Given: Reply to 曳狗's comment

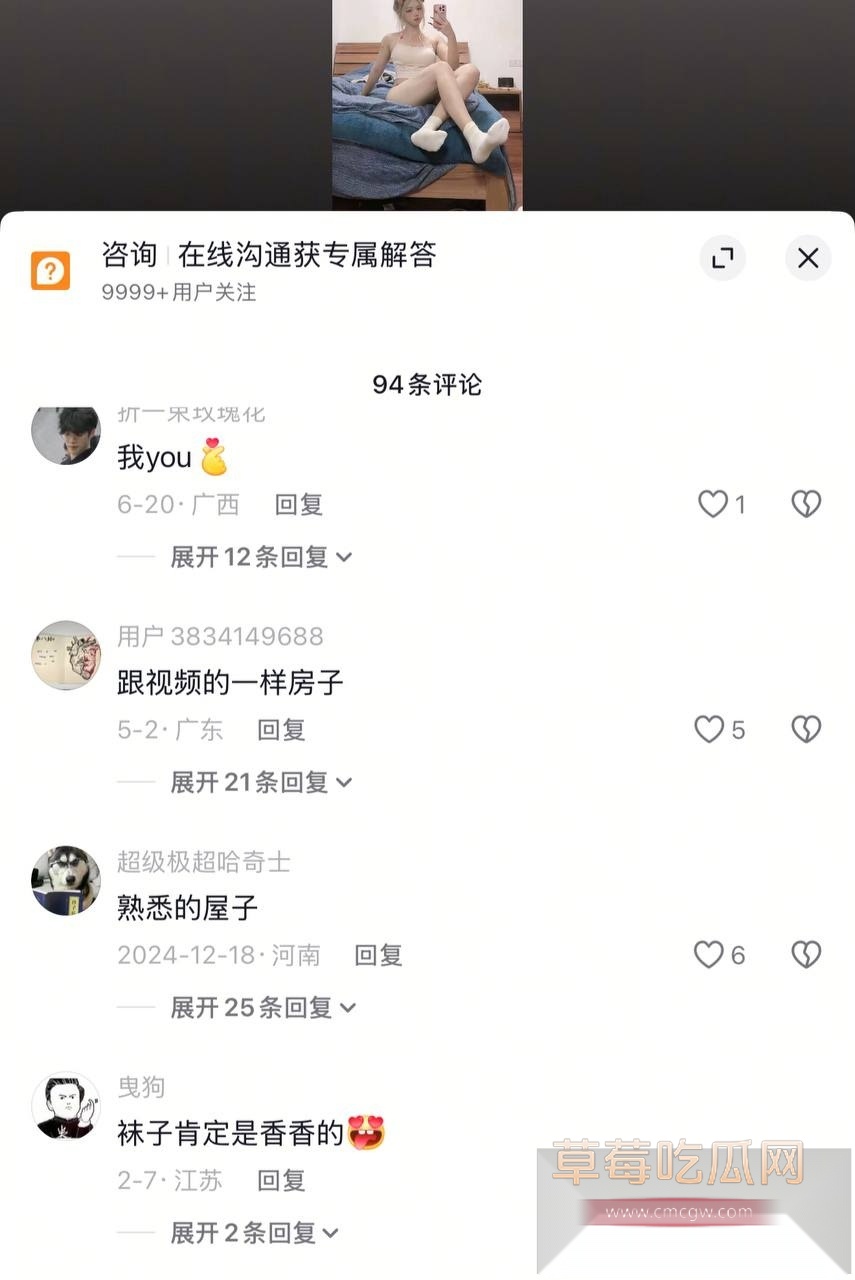Looking at the screenshot, I should click(281, 1180).
